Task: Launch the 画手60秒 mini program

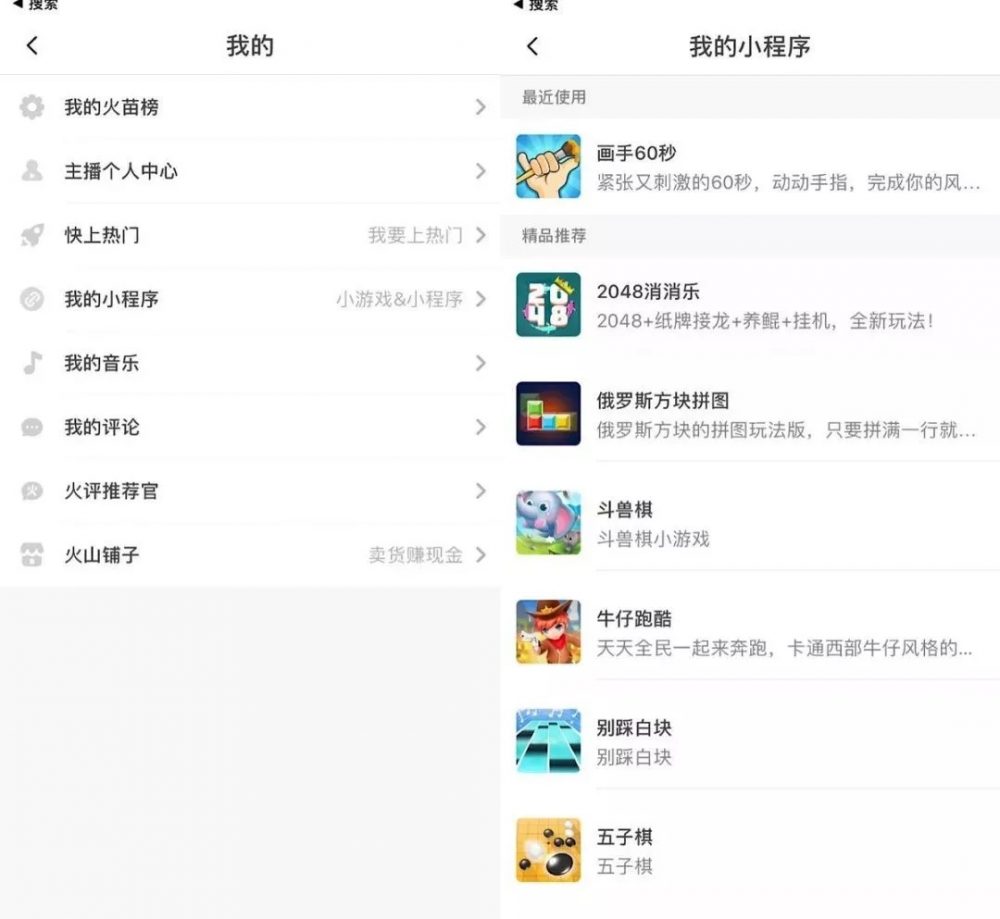Action: (x=750, y=167)
